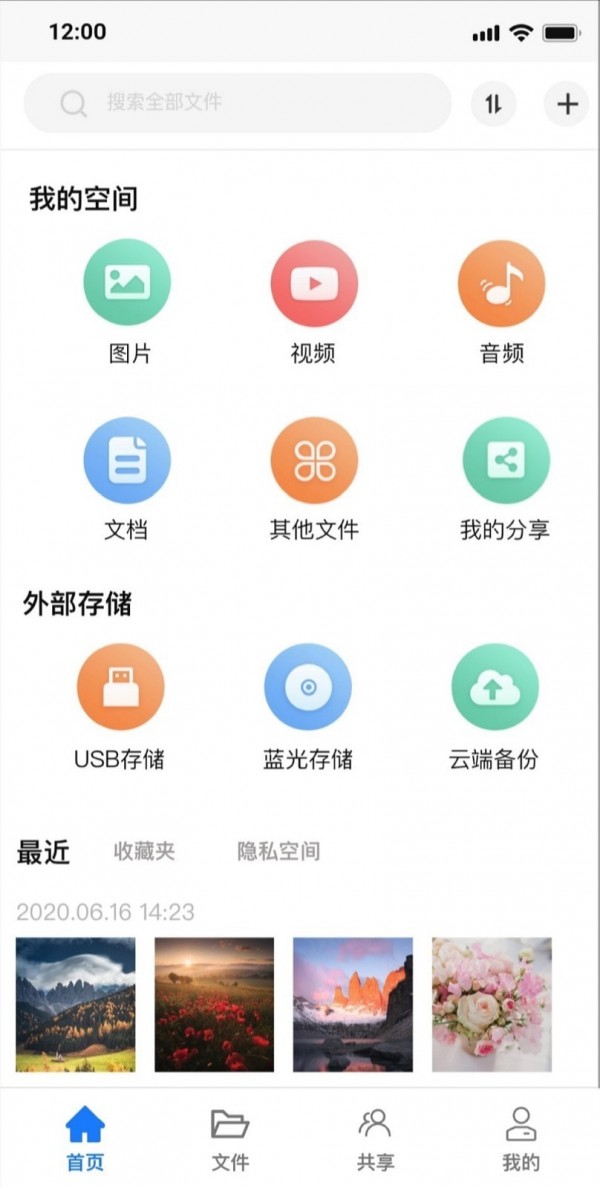Select the 首页 tab
600x1188 pixels.
click(x=85, y=1138)
